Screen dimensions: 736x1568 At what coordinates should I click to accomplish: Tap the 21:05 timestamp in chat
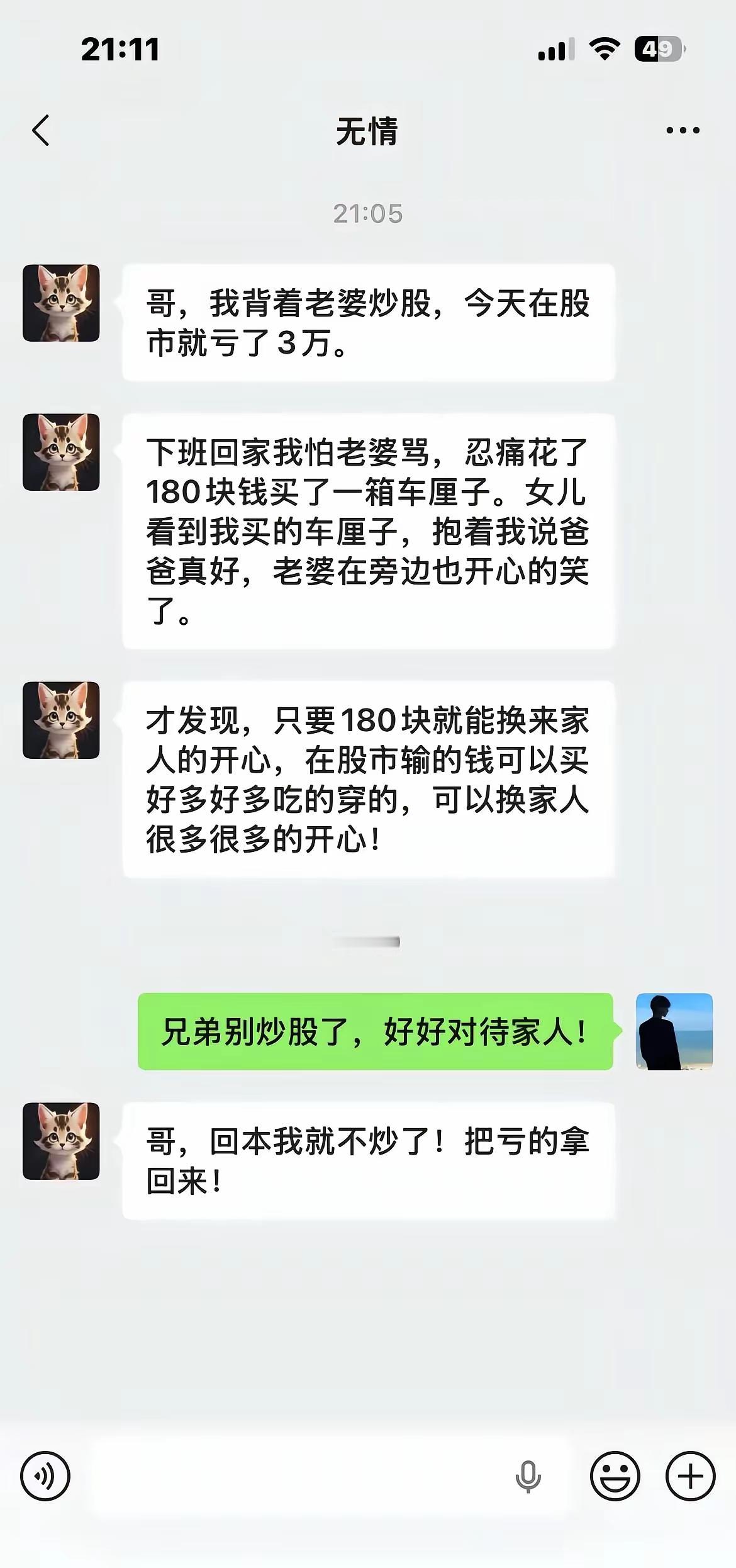pos(368,214)
